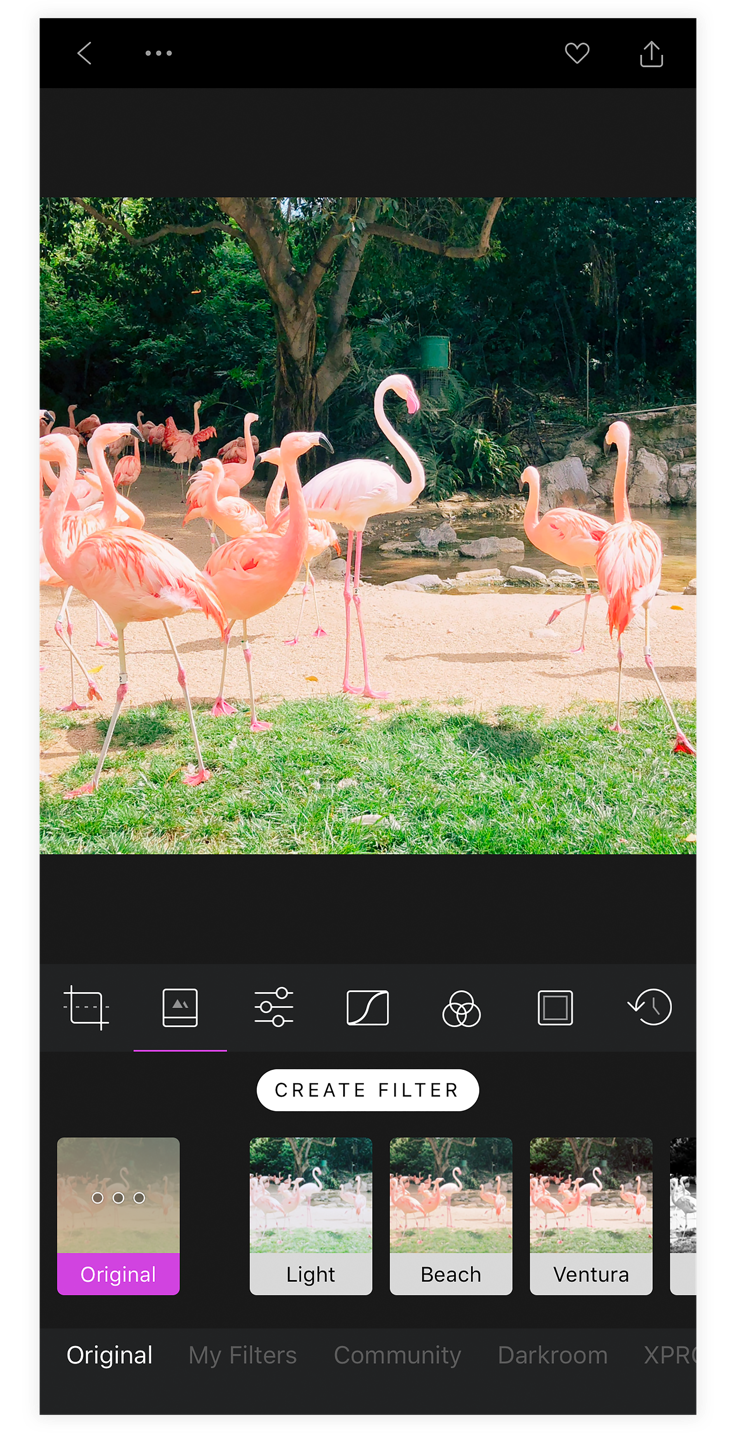Apply the Beach filter
736x1433 pixels.
tap(451, 1215)
